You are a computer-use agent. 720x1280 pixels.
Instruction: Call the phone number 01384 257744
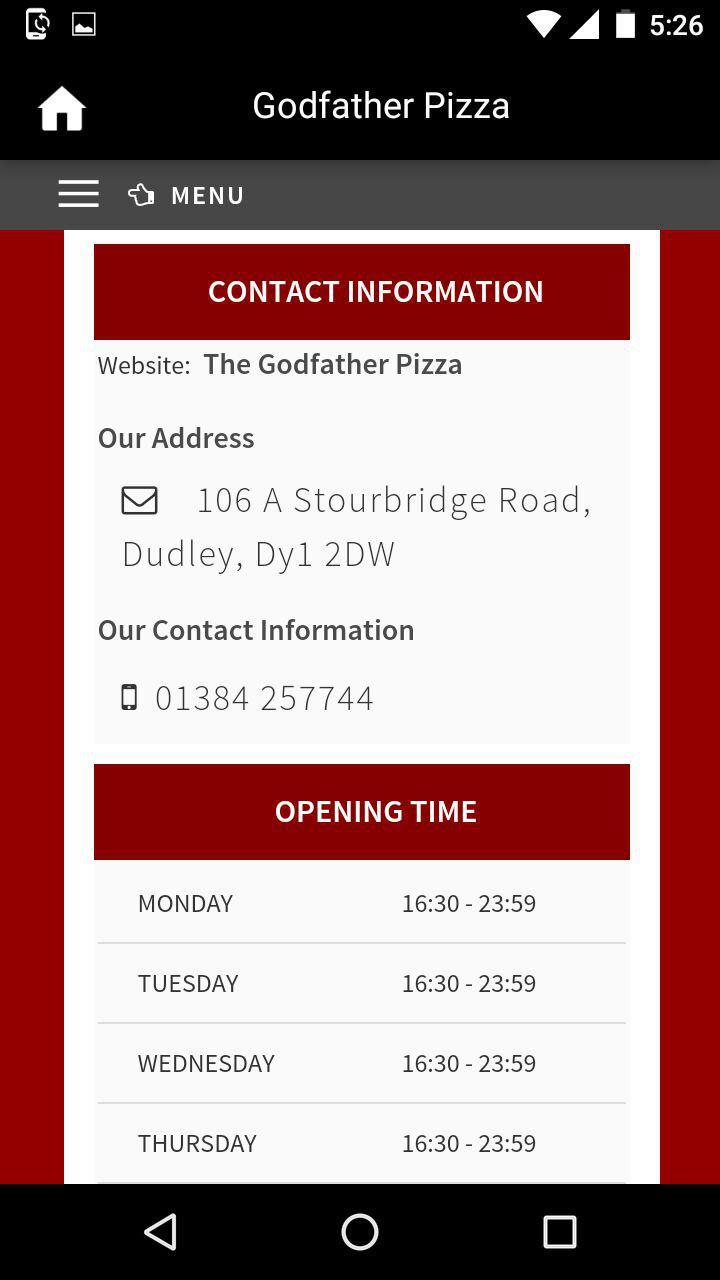(x=264, y=698)
